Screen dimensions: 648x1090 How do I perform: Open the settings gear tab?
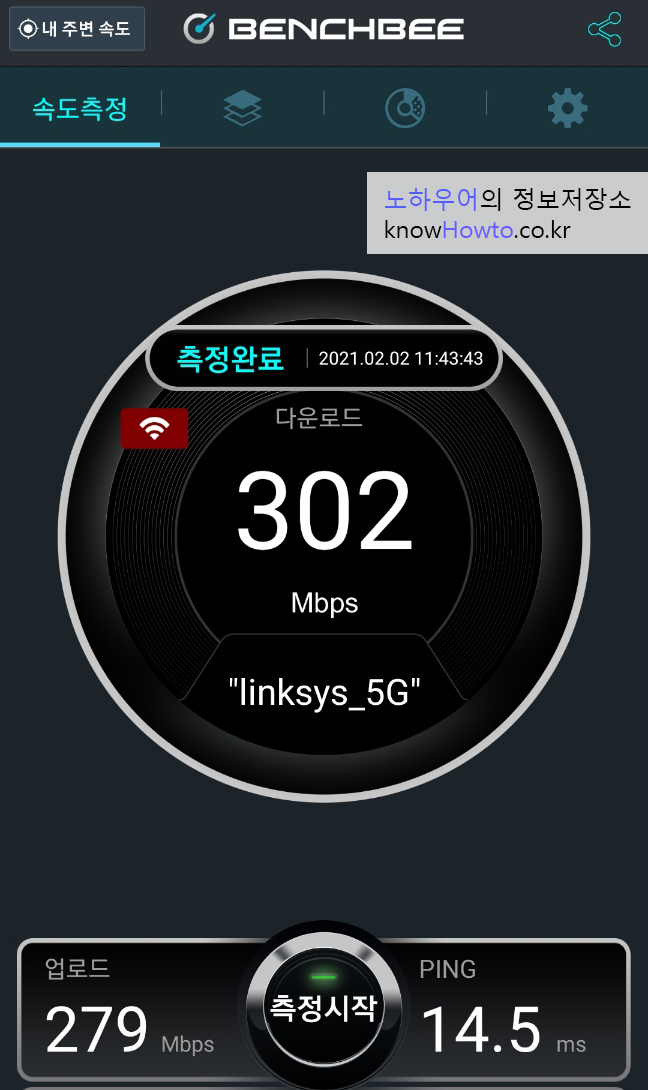(x=567, y=108)
